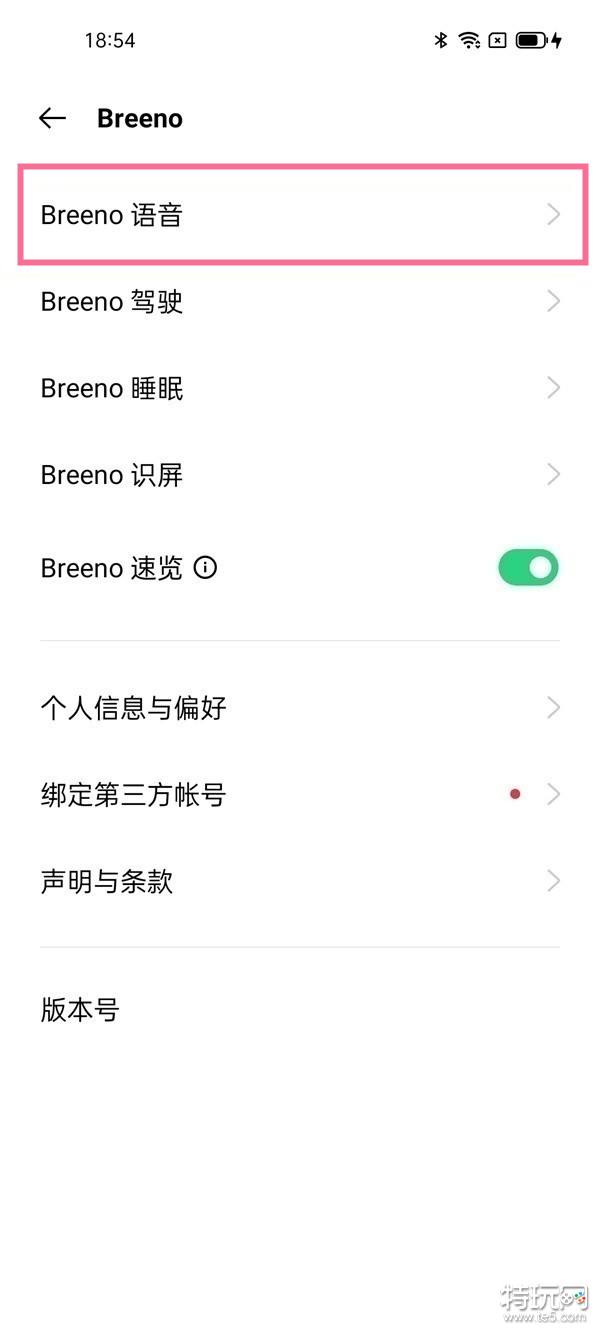Open 绑定第三方帐号
600x1333 pixels.
pyautogui.click(x=300, y=795)
